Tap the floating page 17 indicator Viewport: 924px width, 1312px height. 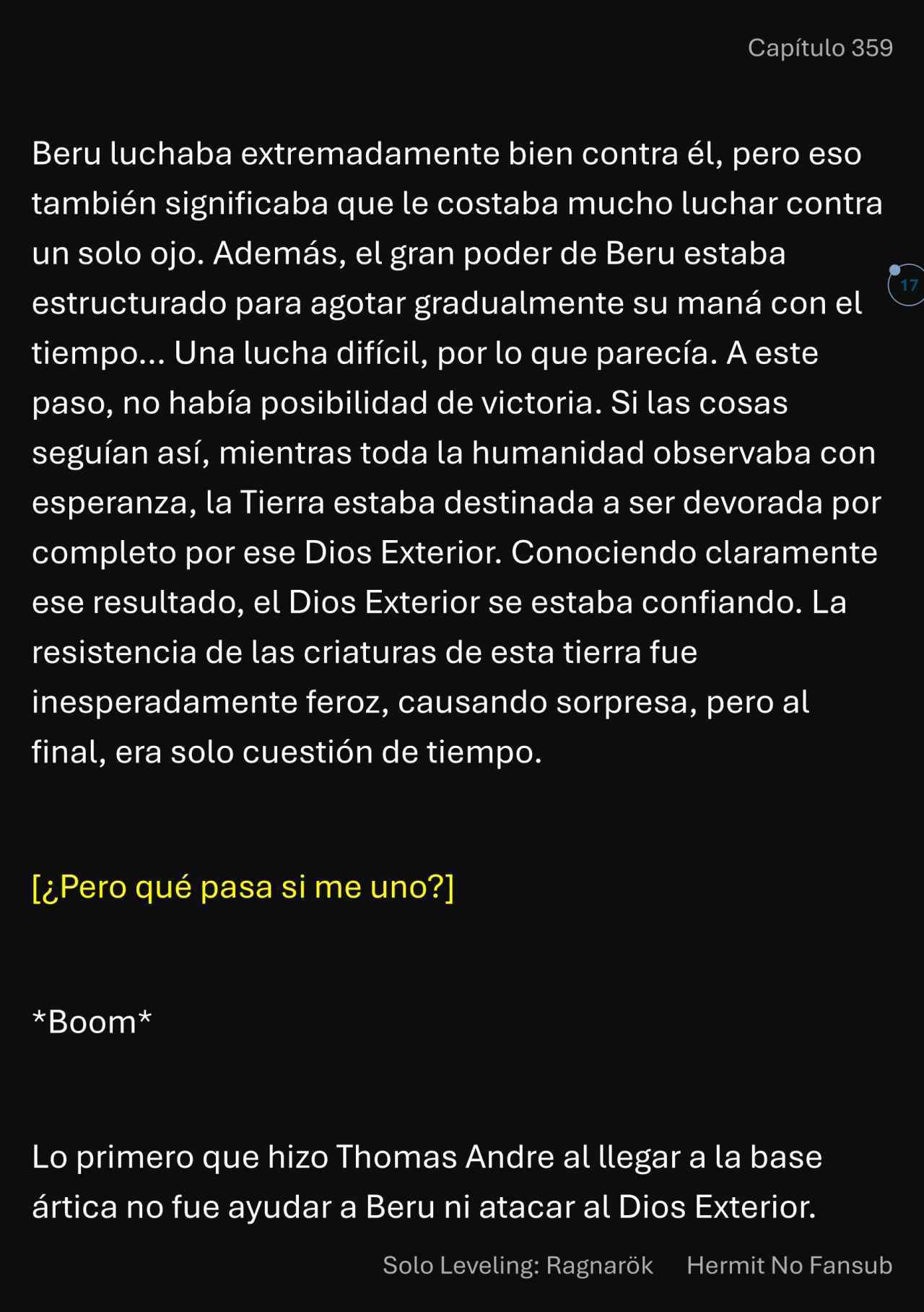coord(907,285)
